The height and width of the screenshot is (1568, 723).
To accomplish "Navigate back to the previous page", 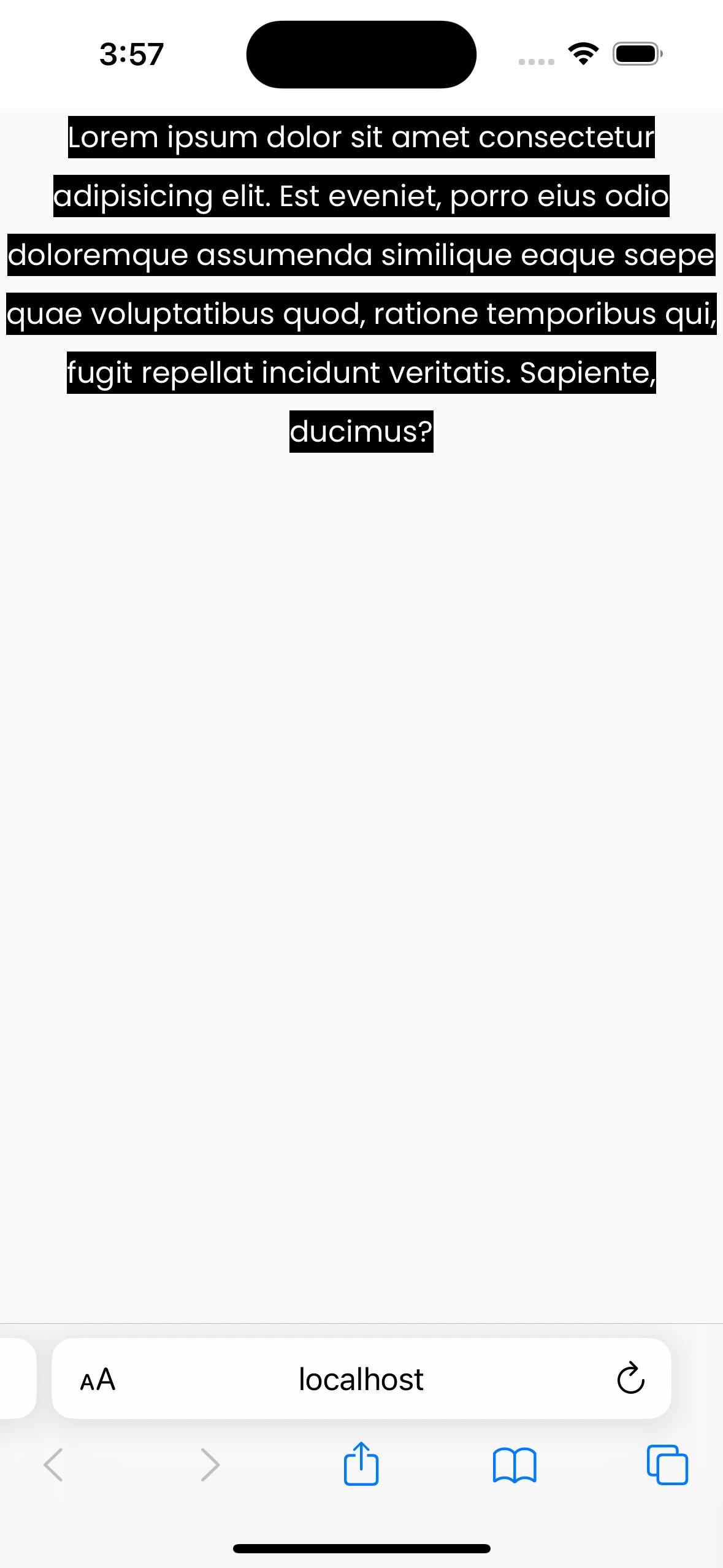I will 53,1464.
